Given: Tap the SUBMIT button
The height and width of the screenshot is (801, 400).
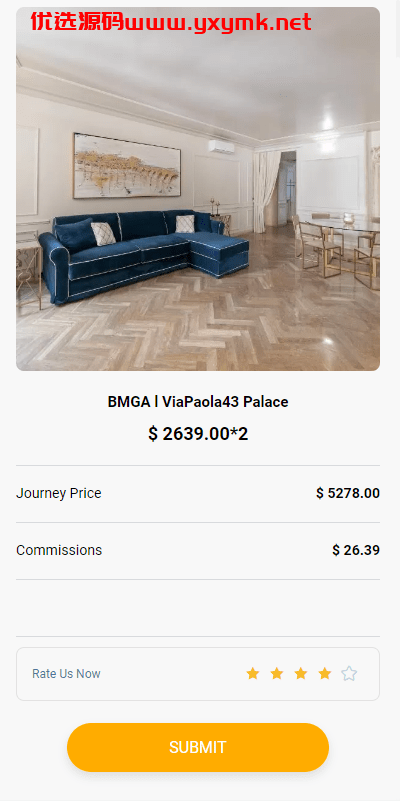Looking at the screenshot, I should [198, 747].
